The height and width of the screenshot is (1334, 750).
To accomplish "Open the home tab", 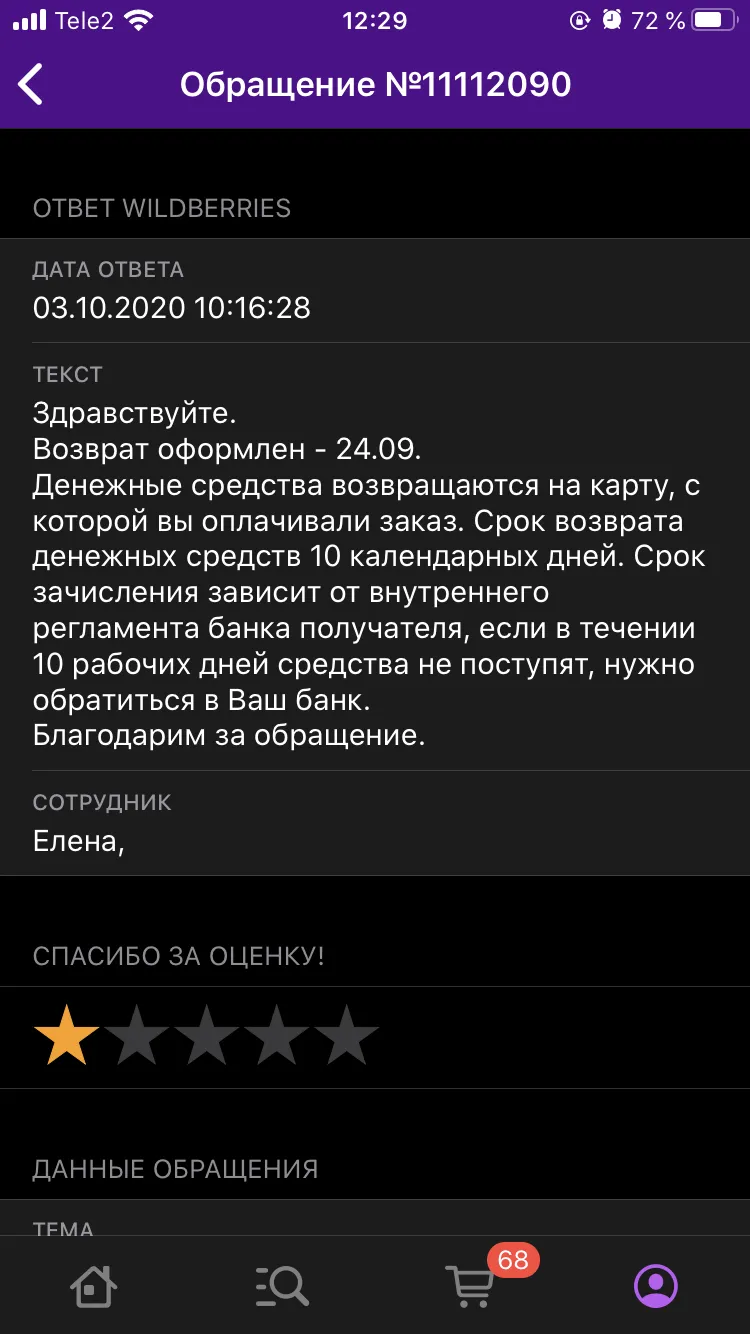I will point(94,1285).
